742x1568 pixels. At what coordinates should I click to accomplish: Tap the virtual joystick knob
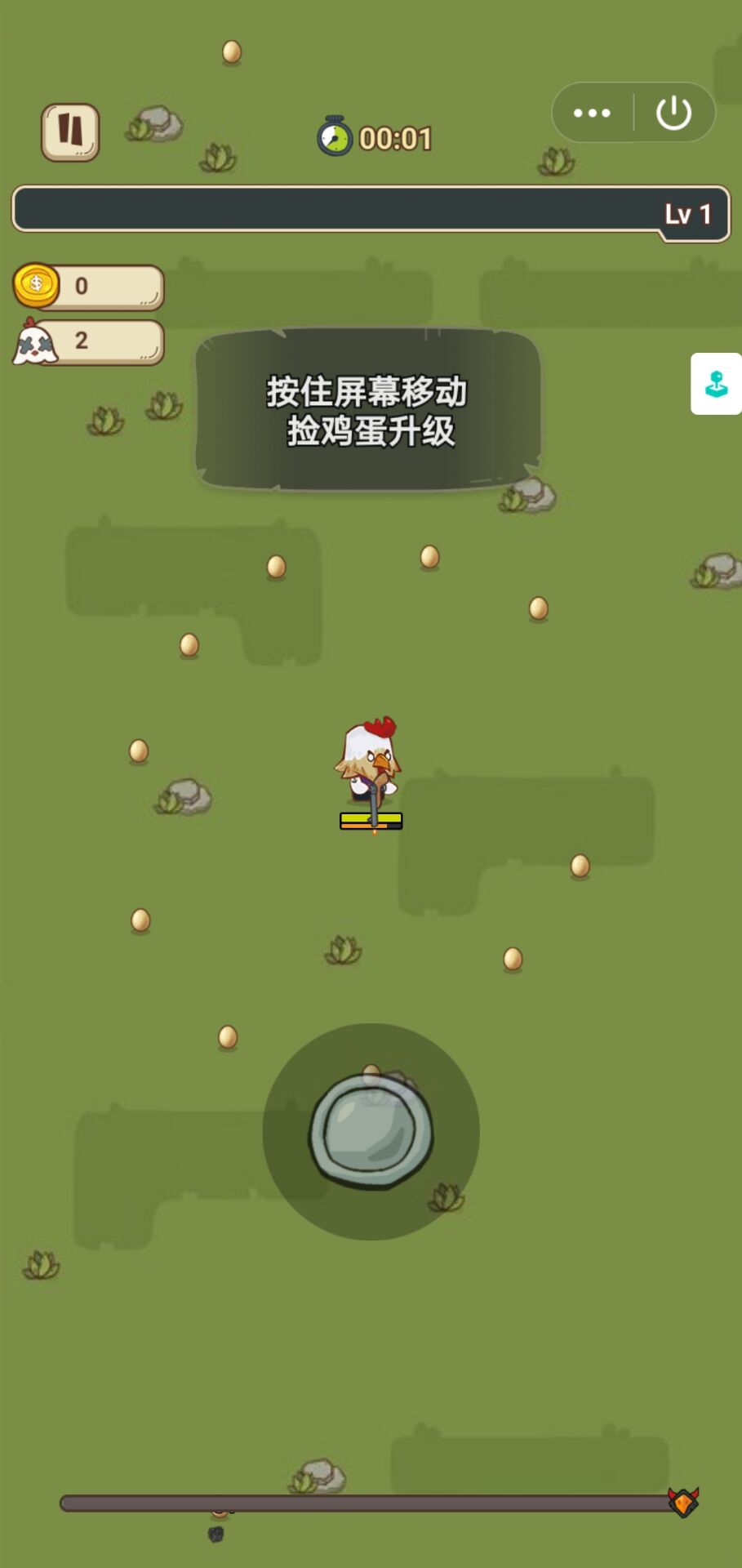pos(371,1130)
